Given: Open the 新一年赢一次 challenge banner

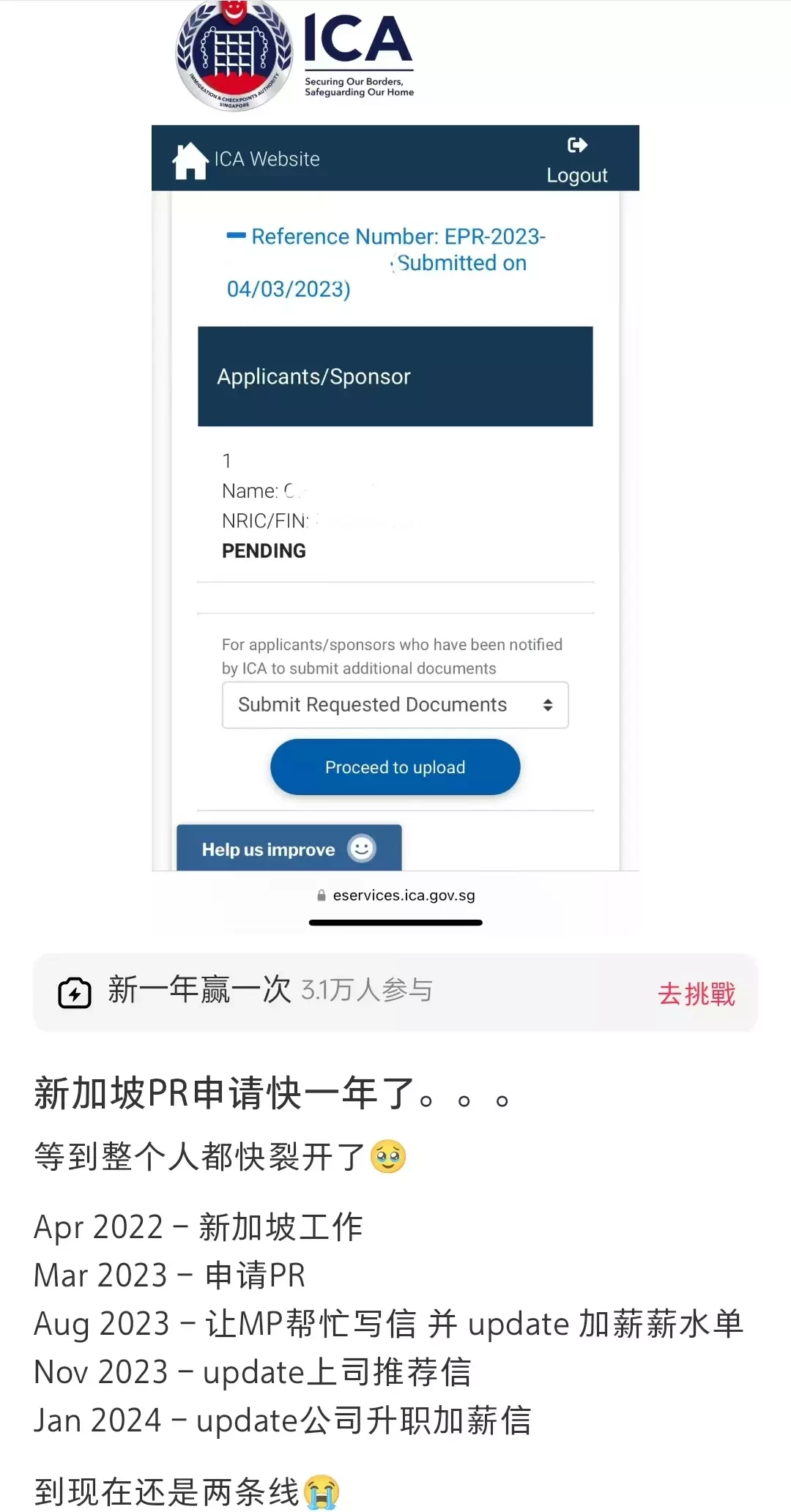Looking at the screenshot, I should click(271, 991).
